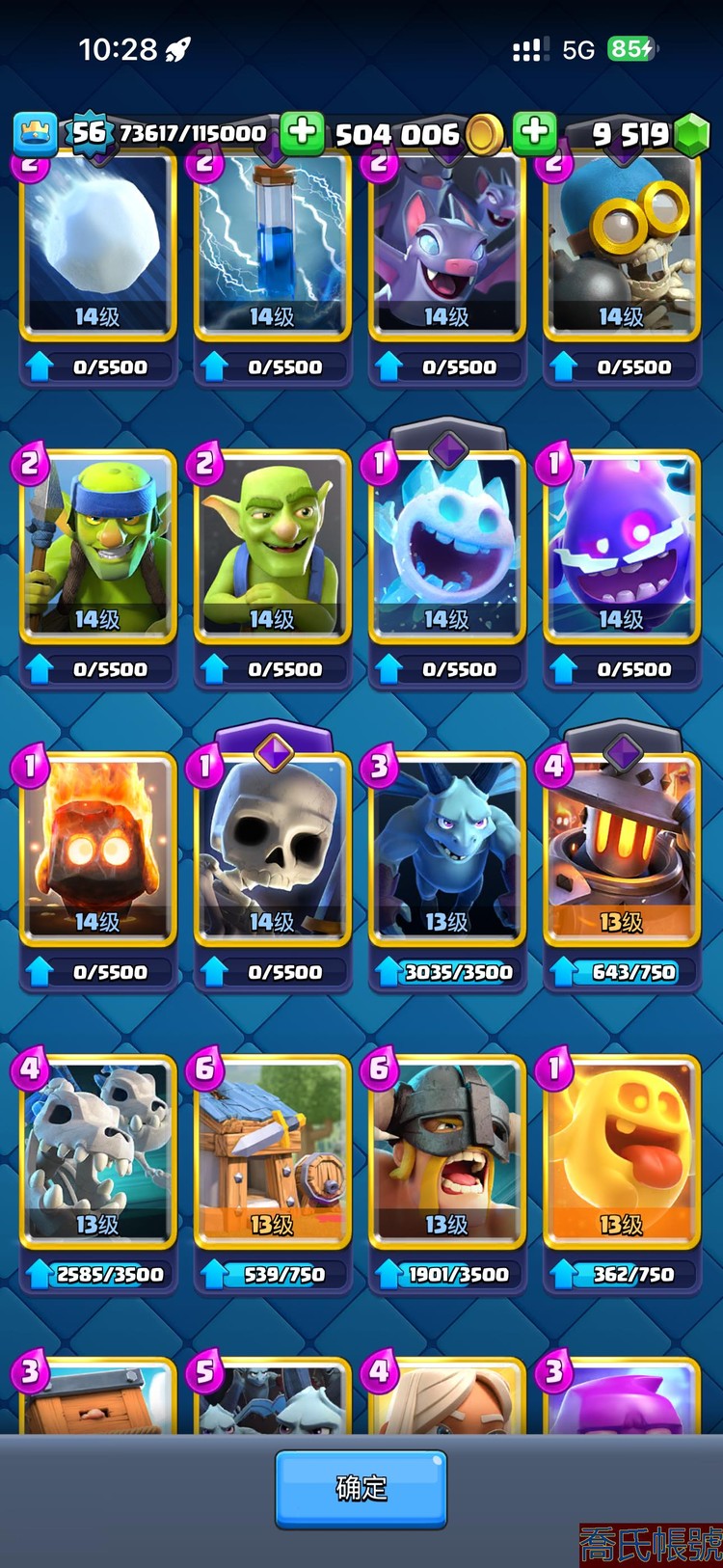
Task: Select the Goblin Hut card at 539/750
Action: pyautogui.click(x=272, y=1150)
